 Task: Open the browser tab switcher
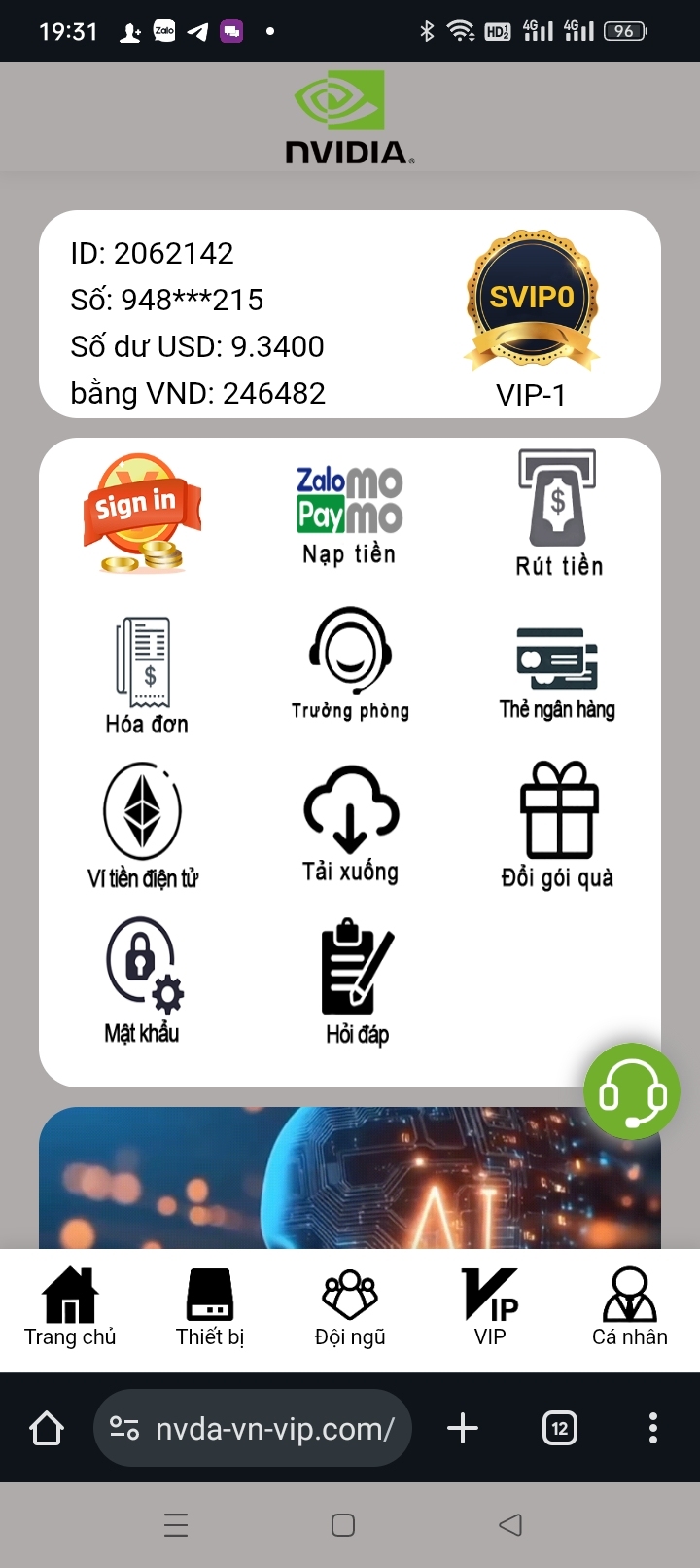(x=559, y=1428)
